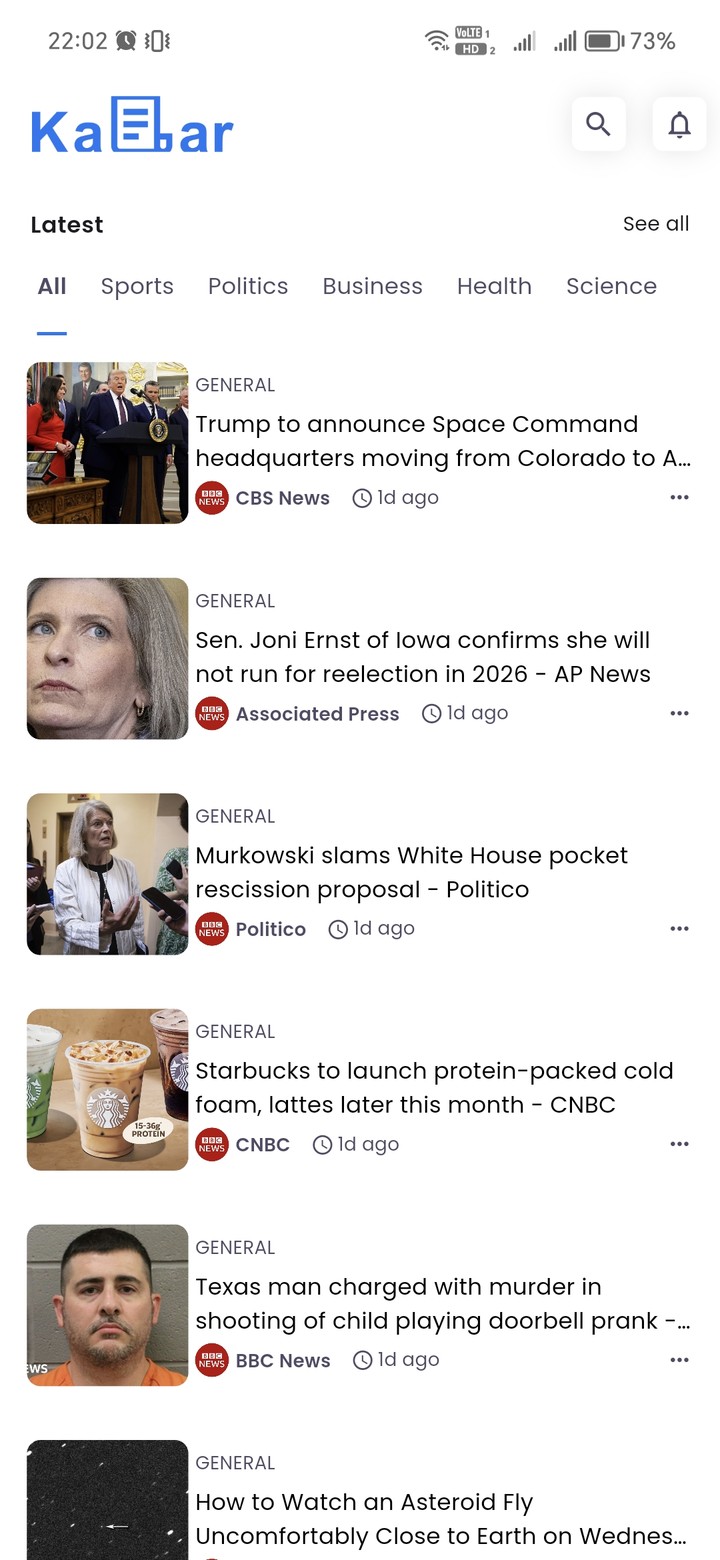Viewport: 720px width, 1560px height.
Task: Open the asteroid fly-by article
Action: (x=440, y=1518)
